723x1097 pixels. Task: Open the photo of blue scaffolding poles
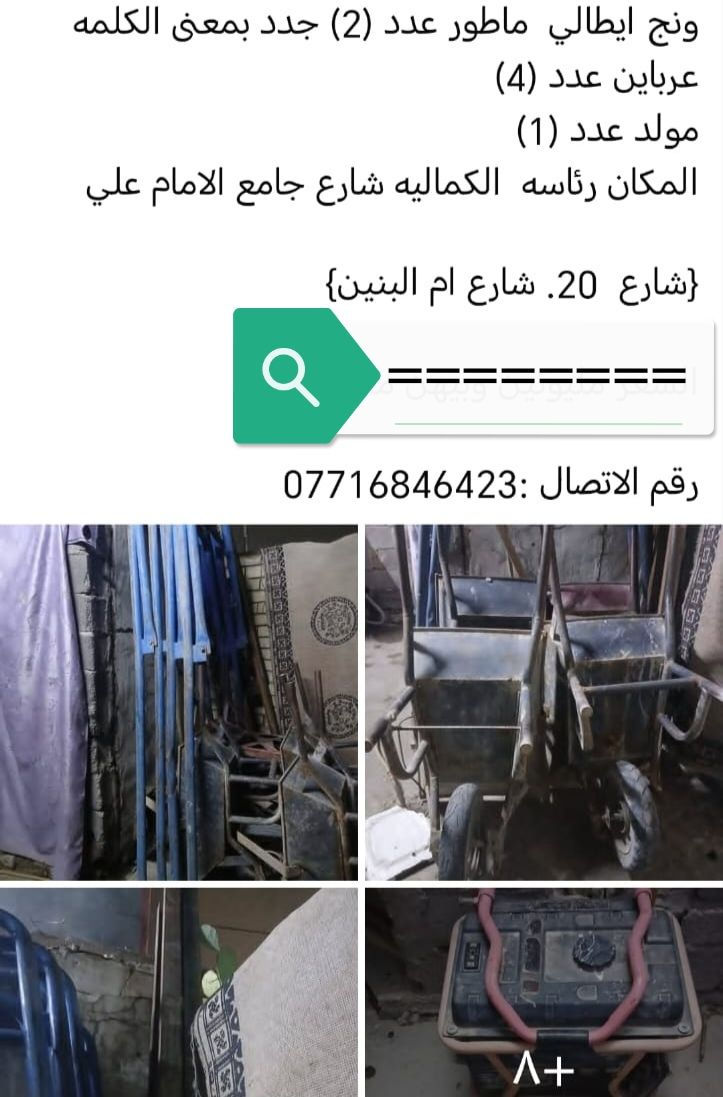click(178, 702)
